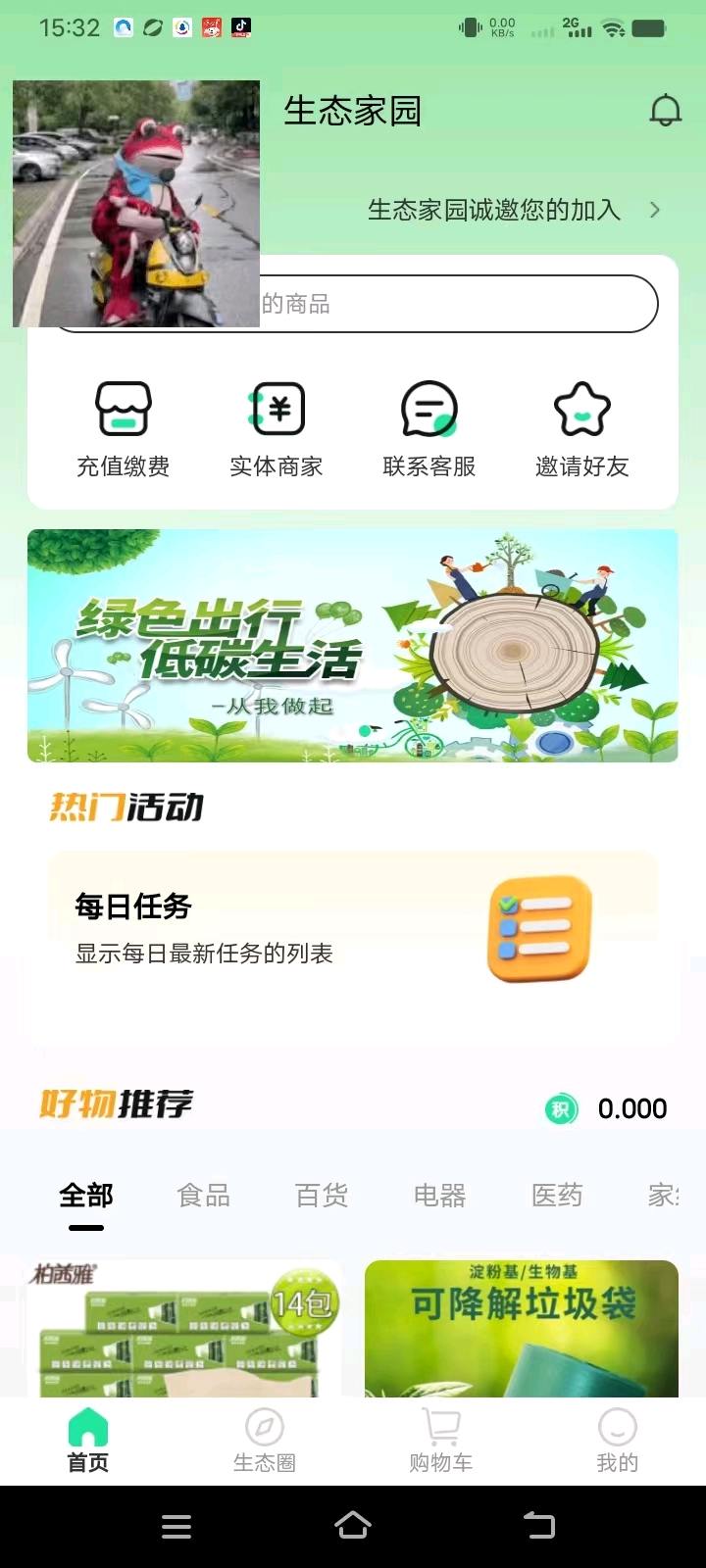This screenshot has width=706, height=1568.
Task: Open 邀请好友 invite friends
Action: [x=582, y=428]
